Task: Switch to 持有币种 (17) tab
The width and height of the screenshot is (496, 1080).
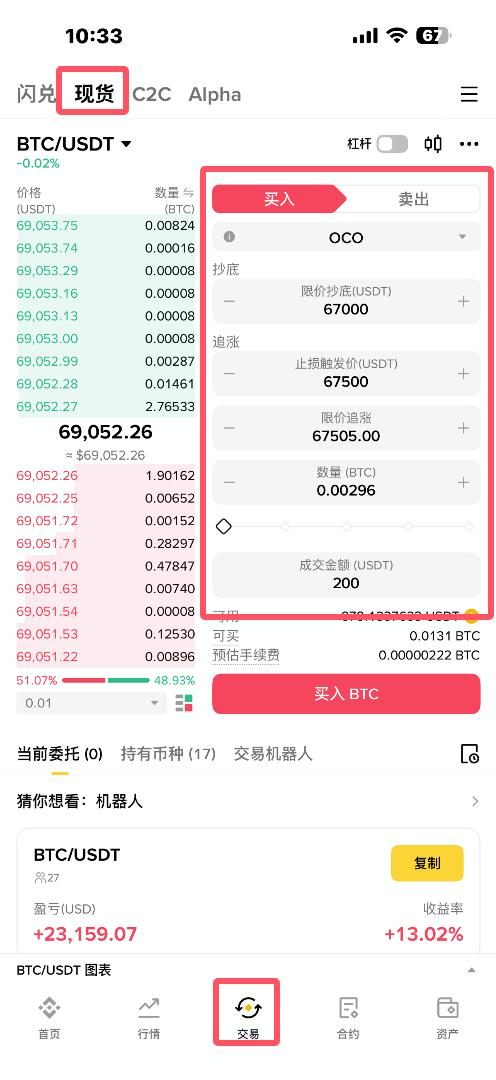Action: coord(168,754)
